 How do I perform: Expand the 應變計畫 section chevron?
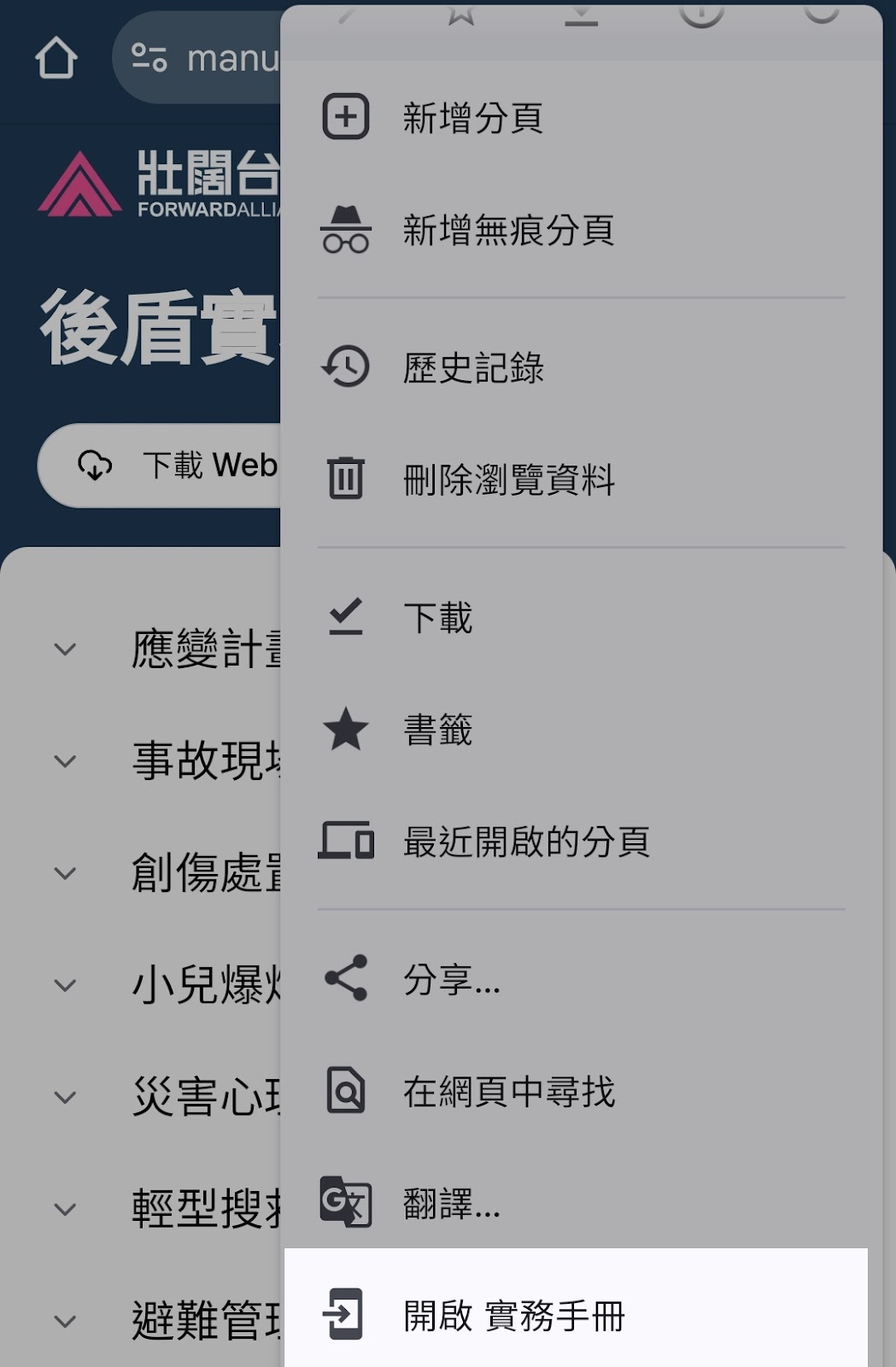(66, 649)
